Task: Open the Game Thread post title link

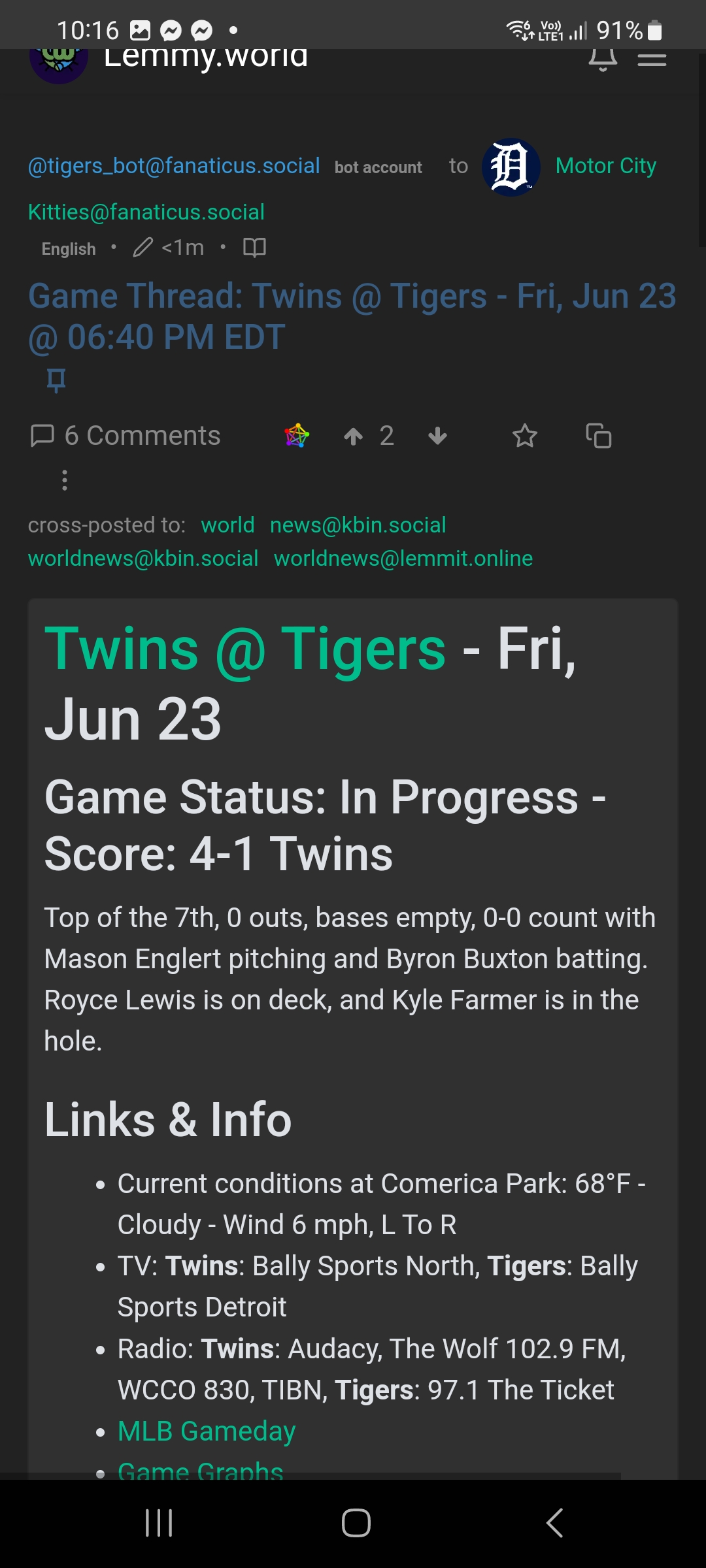Action: pyautogui.click(x=352, y=316)
